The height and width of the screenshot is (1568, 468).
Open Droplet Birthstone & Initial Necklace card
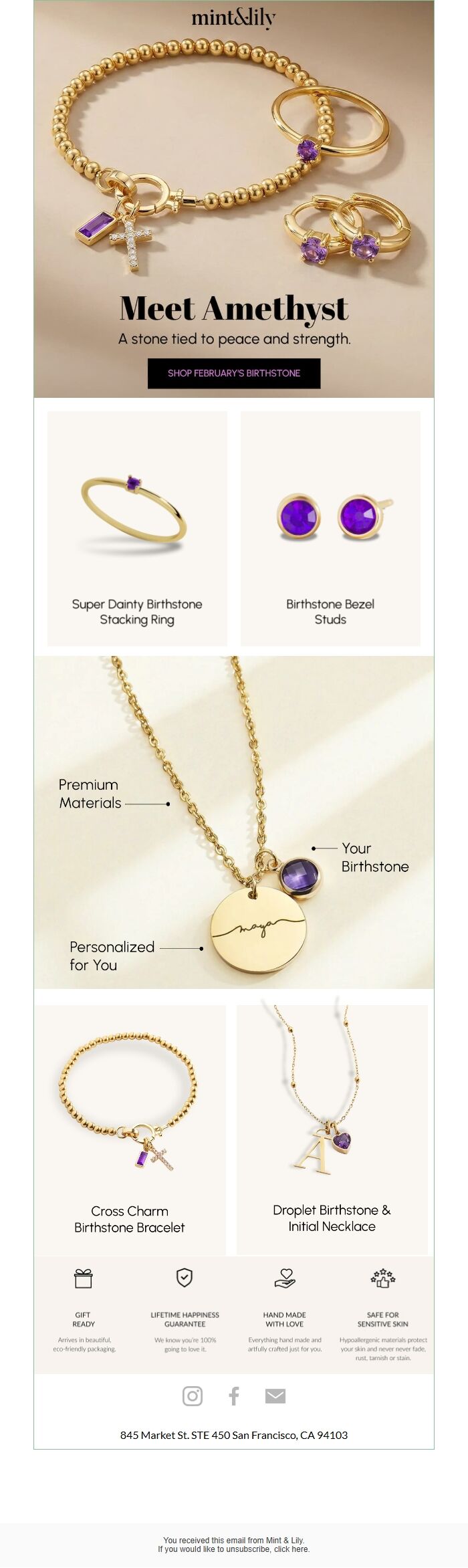pos(332,1129)
